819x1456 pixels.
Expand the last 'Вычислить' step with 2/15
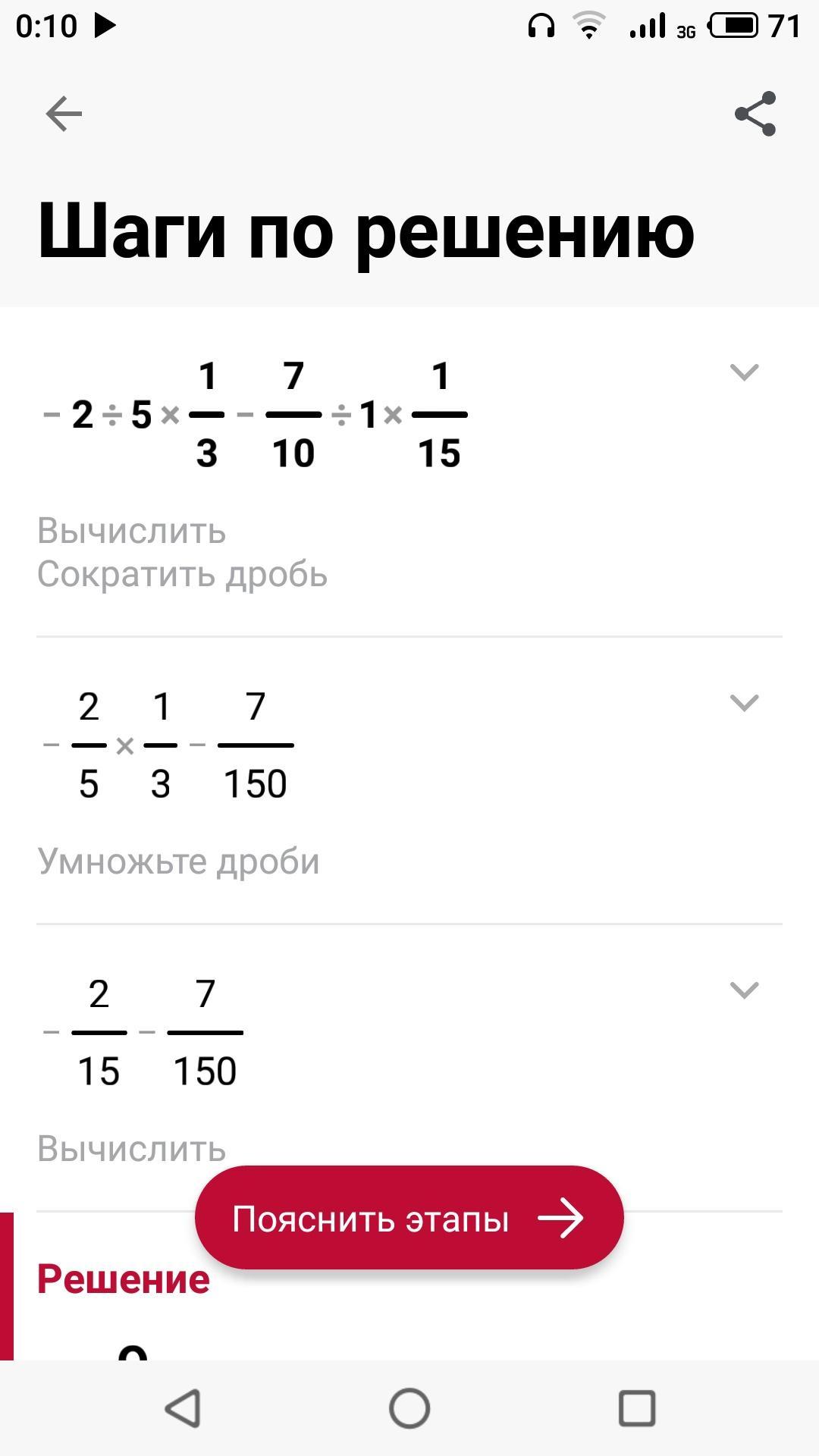(x=743, y=990)
